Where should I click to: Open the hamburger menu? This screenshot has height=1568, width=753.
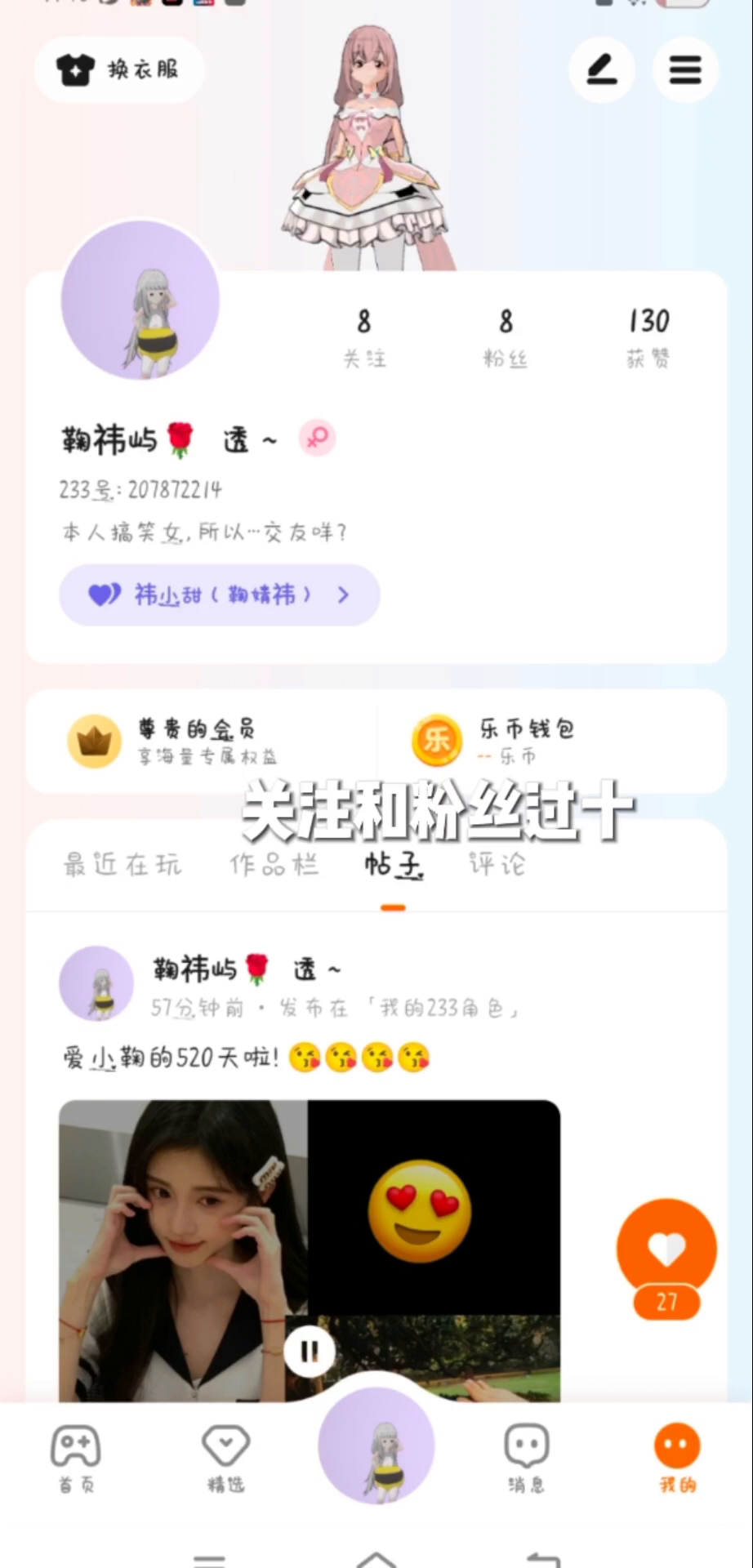(x=685, y=70)
